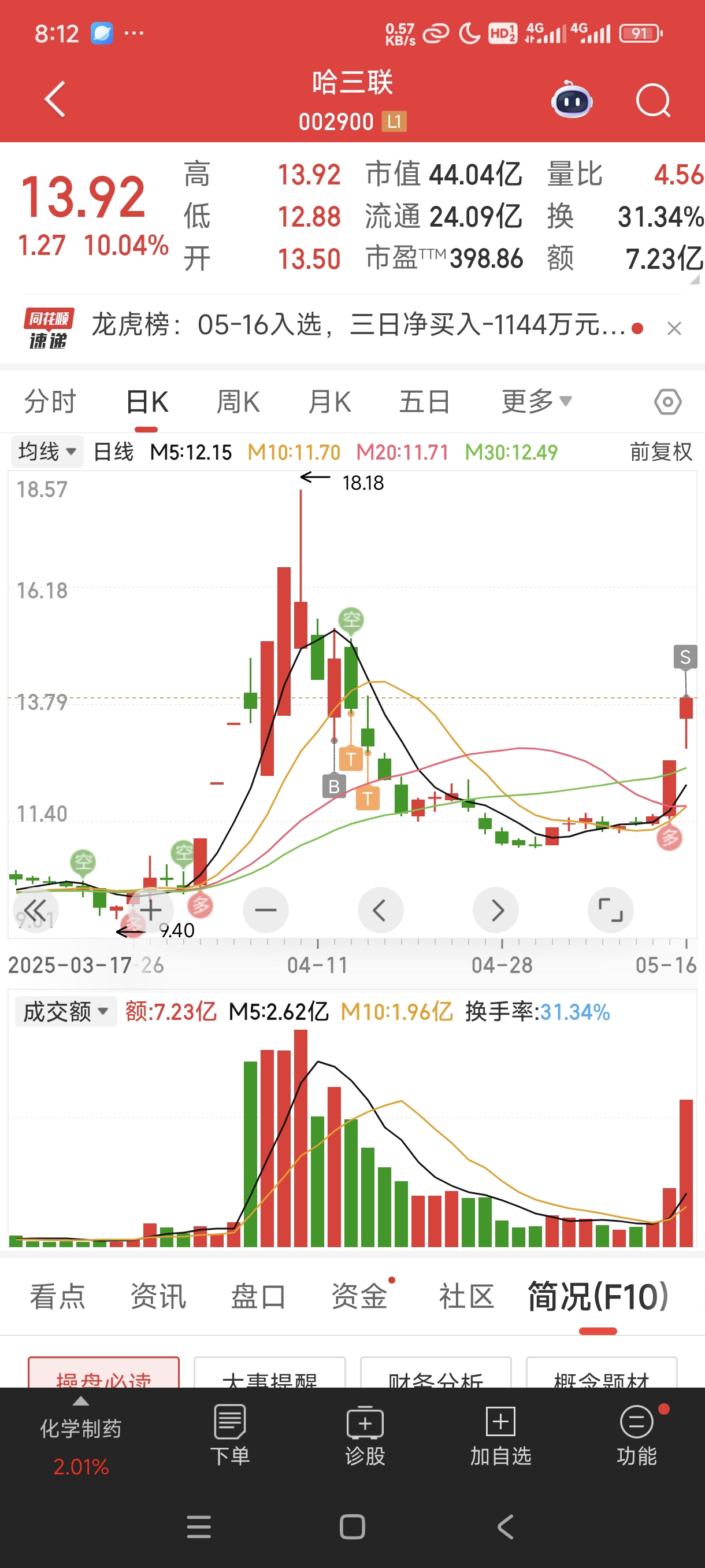Expand the 更多 chart period dropdown
This screenshot has width=705, height=1568.
point(536,402)
